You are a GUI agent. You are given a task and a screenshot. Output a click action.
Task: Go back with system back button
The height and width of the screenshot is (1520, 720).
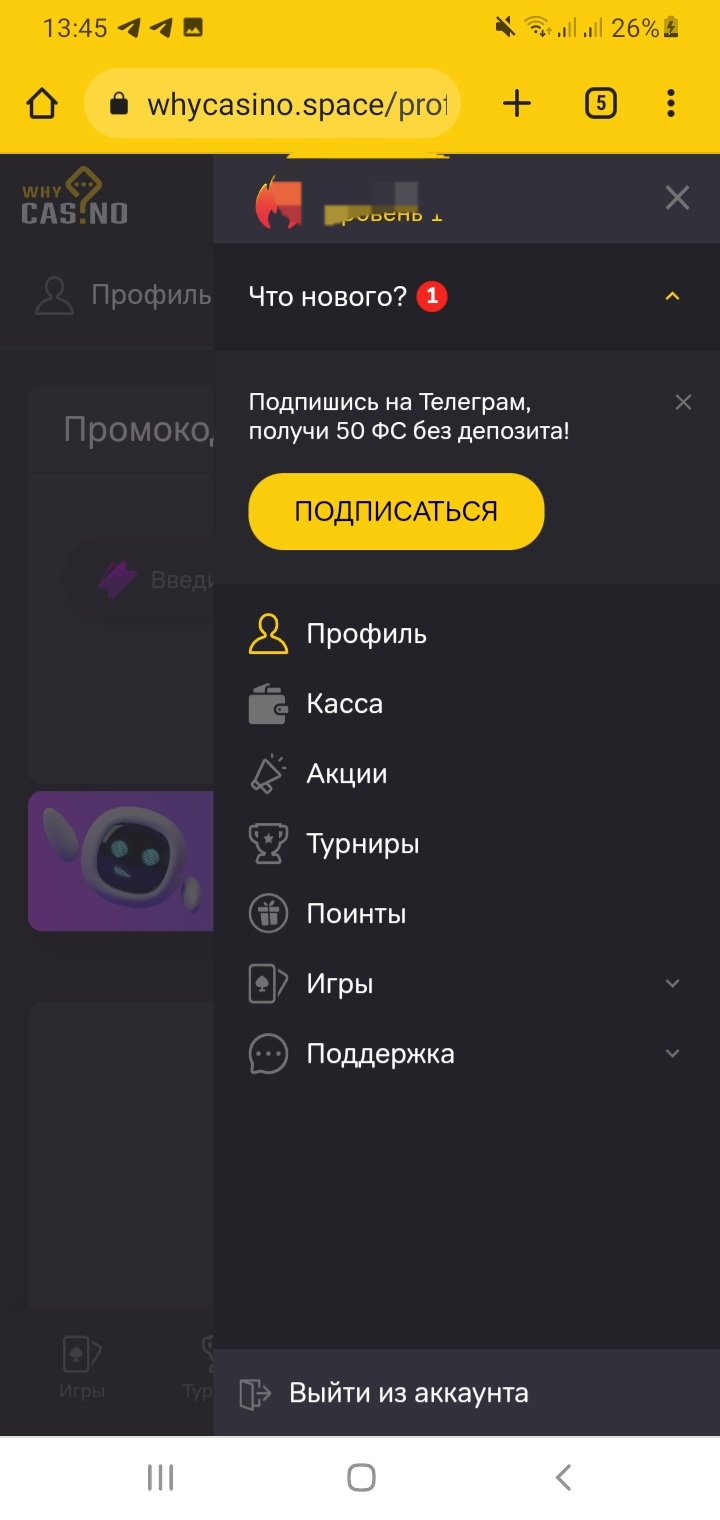point(563,1477)
